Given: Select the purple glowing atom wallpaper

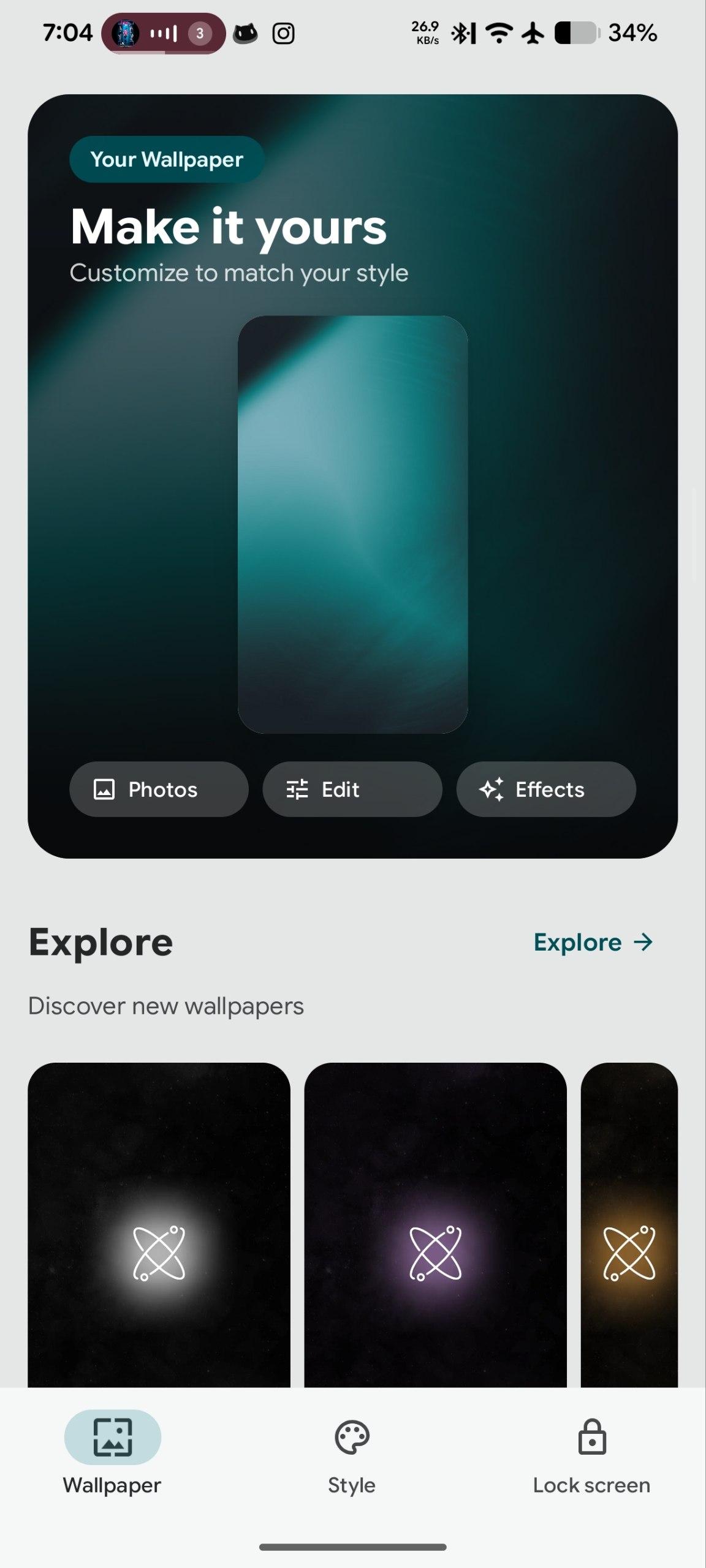Looking at the screenshot, I should coord(435,1225).
